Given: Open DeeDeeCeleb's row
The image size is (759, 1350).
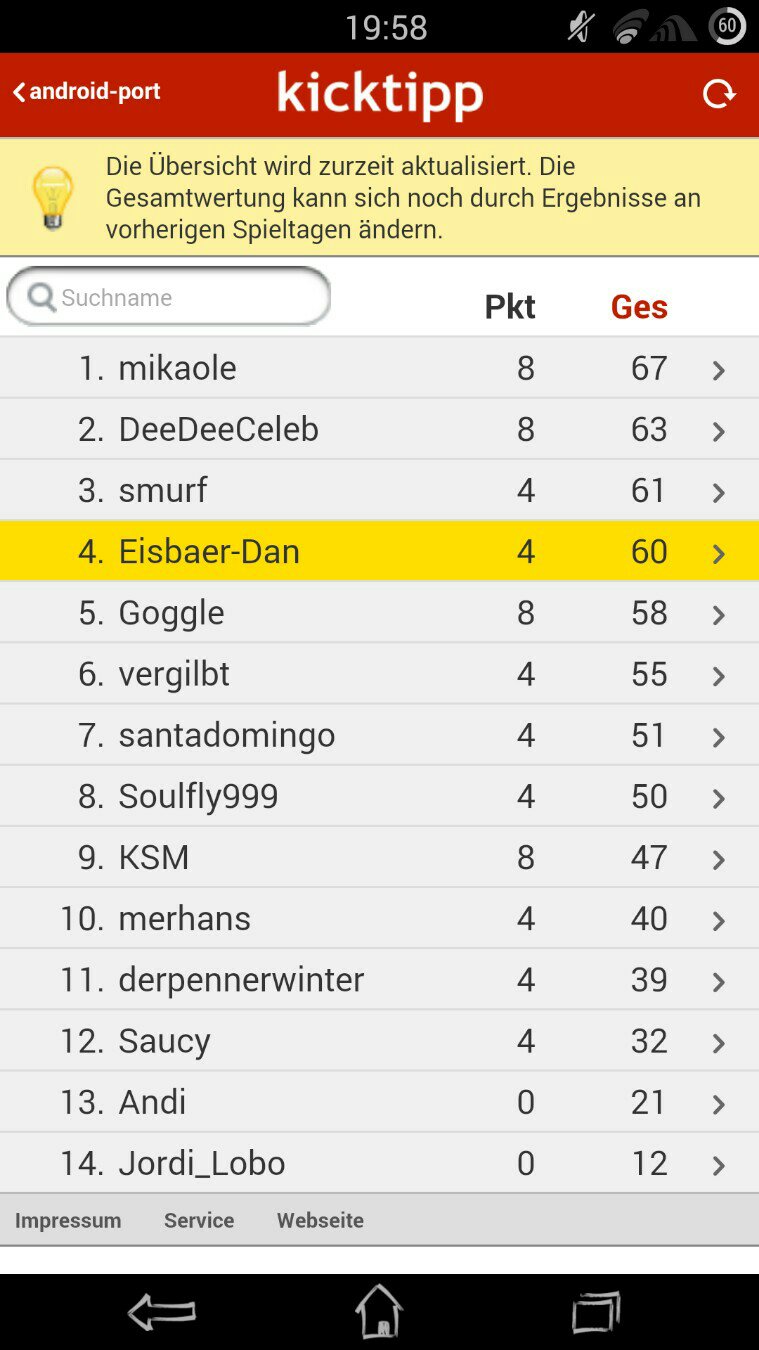Looking at the screenshot, I should (x=379, y=429).
